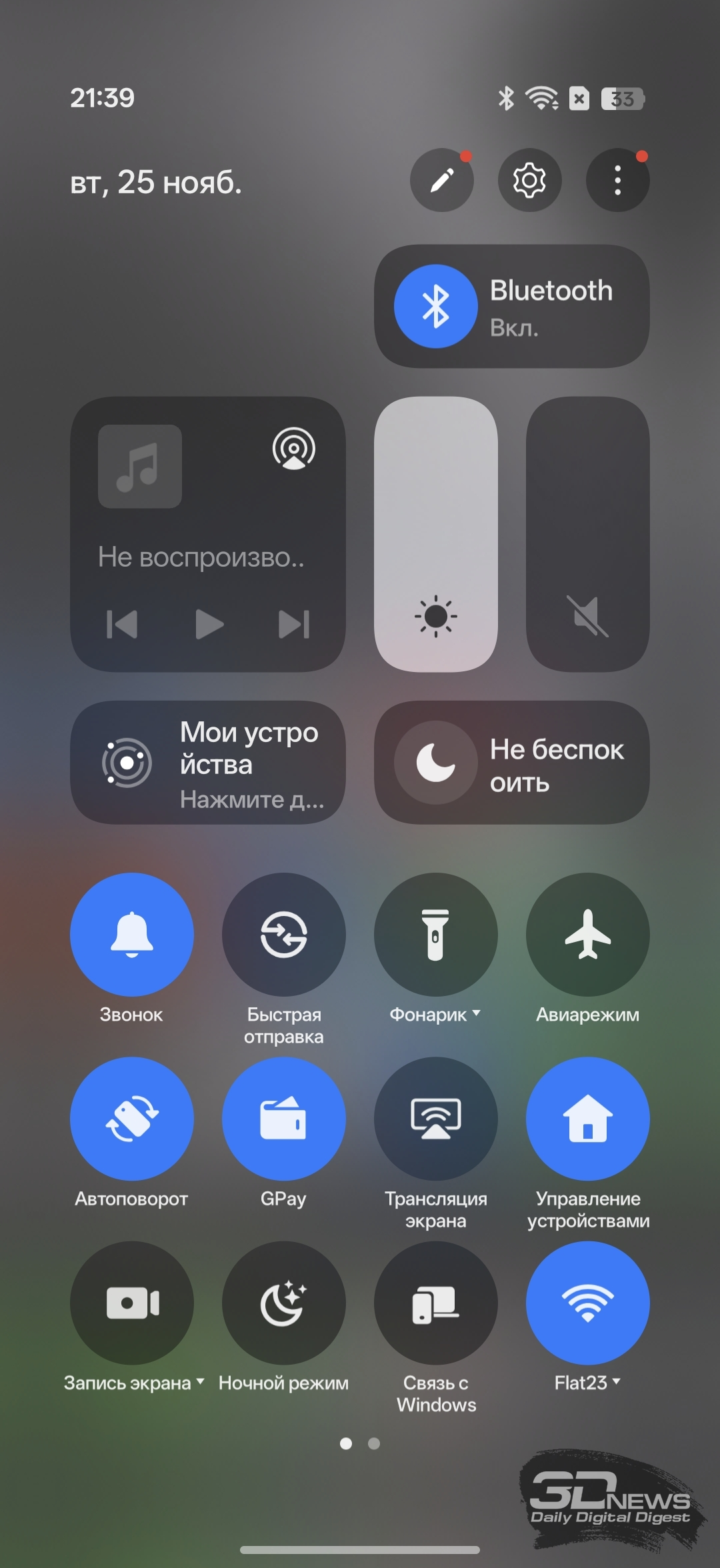Tap the media cast output icon
Viewport: 720px width, 1568px height.
[x=293, y=449]
